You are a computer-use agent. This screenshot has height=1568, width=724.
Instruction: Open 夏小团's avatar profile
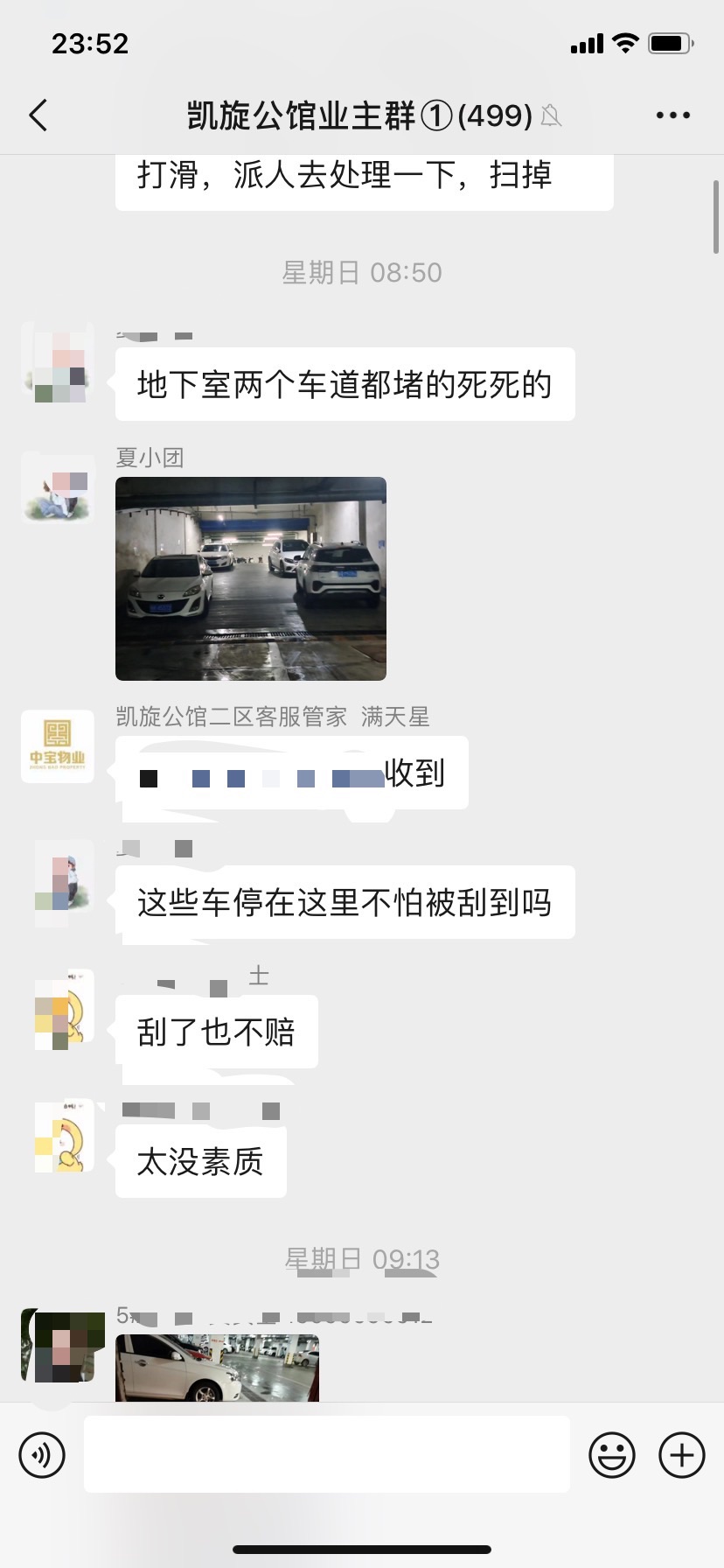click(x=58, y=487)
